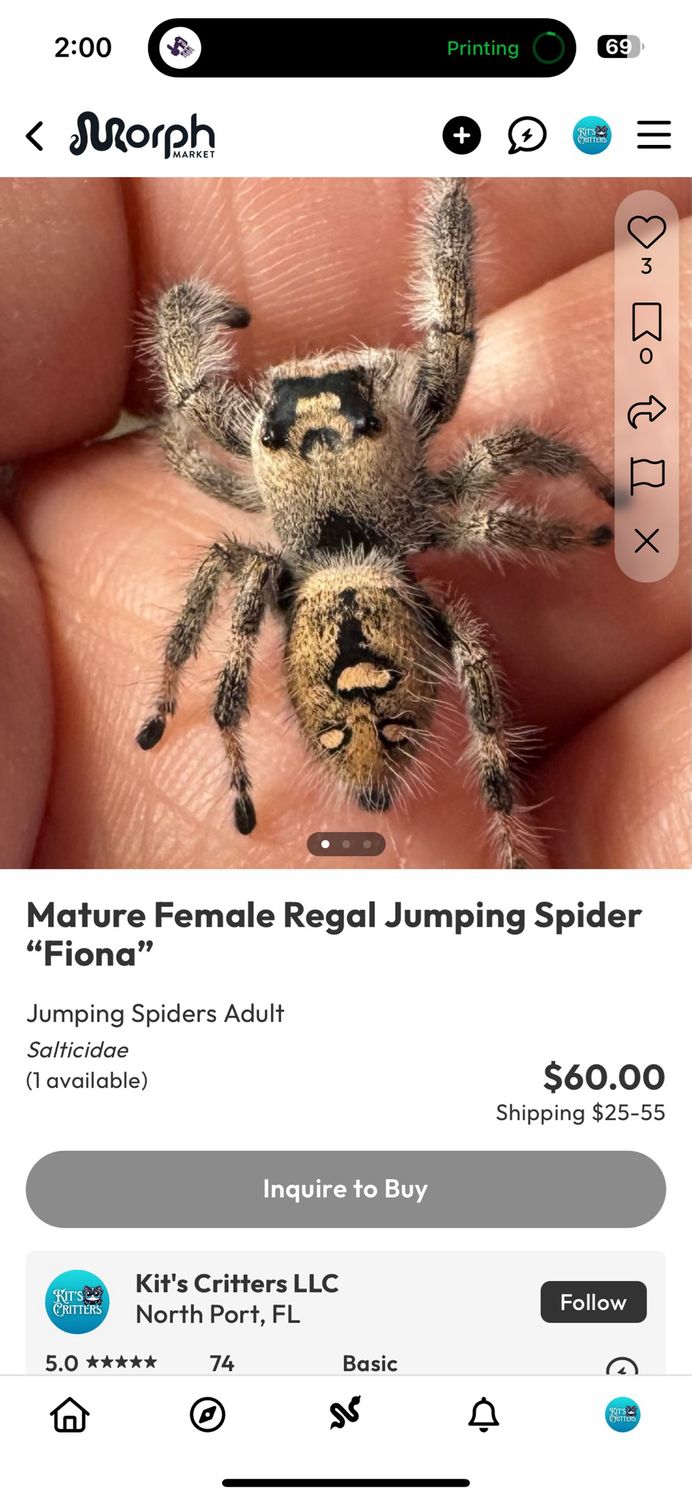Close the side action panel
Image resolution: width=692 pixels, height=1500 pixels.
[x=646, y=541]
